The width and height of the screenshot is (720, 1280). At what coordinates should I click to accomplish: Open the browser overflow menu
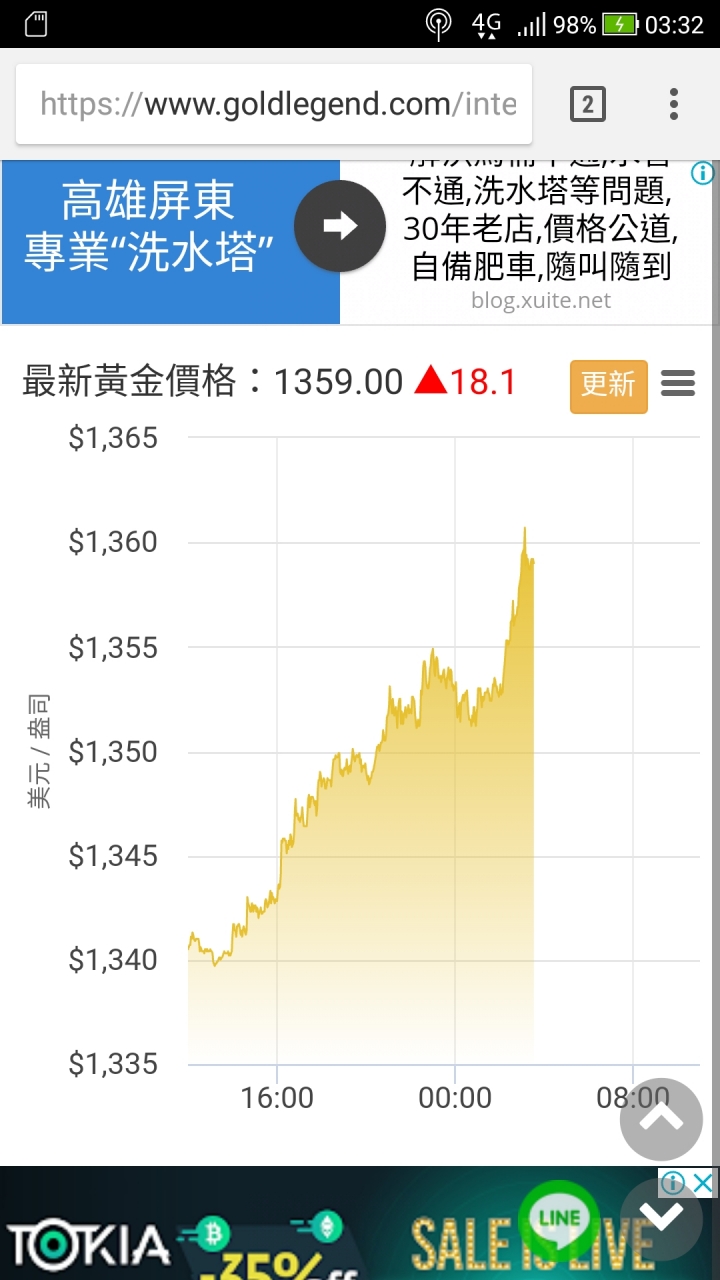[x=674, y=104]
